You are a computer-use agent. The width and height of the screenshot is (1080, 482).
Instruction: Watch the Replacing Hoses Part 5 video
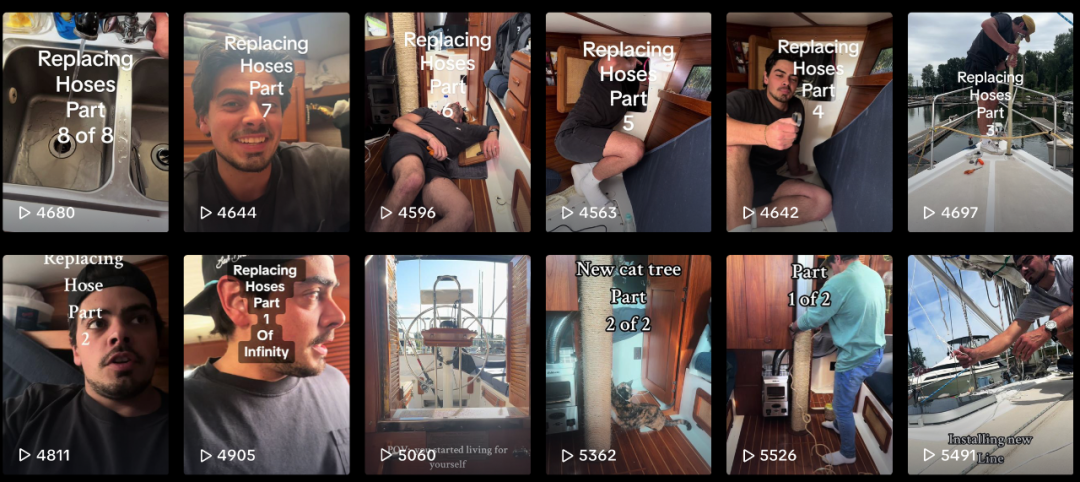pyautogui.click(x=628, y=122)
